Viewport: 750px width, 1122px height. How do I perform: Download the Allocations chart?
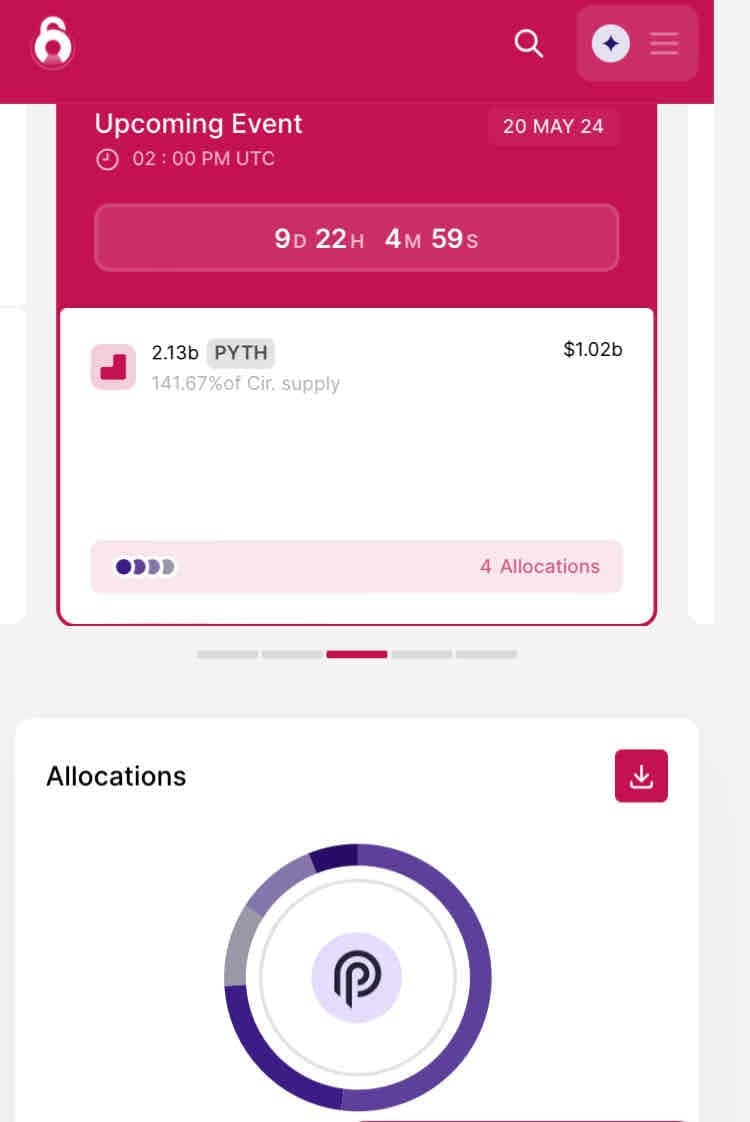641,776
